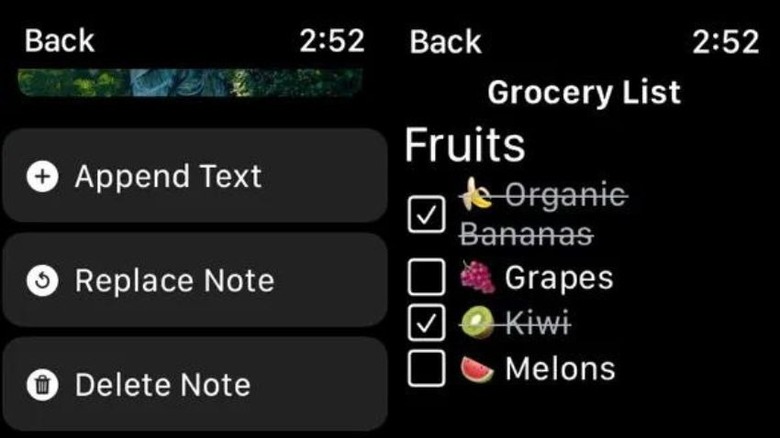
Task: Uncheck the Kiwi item
Action: [x=427, y=323]
